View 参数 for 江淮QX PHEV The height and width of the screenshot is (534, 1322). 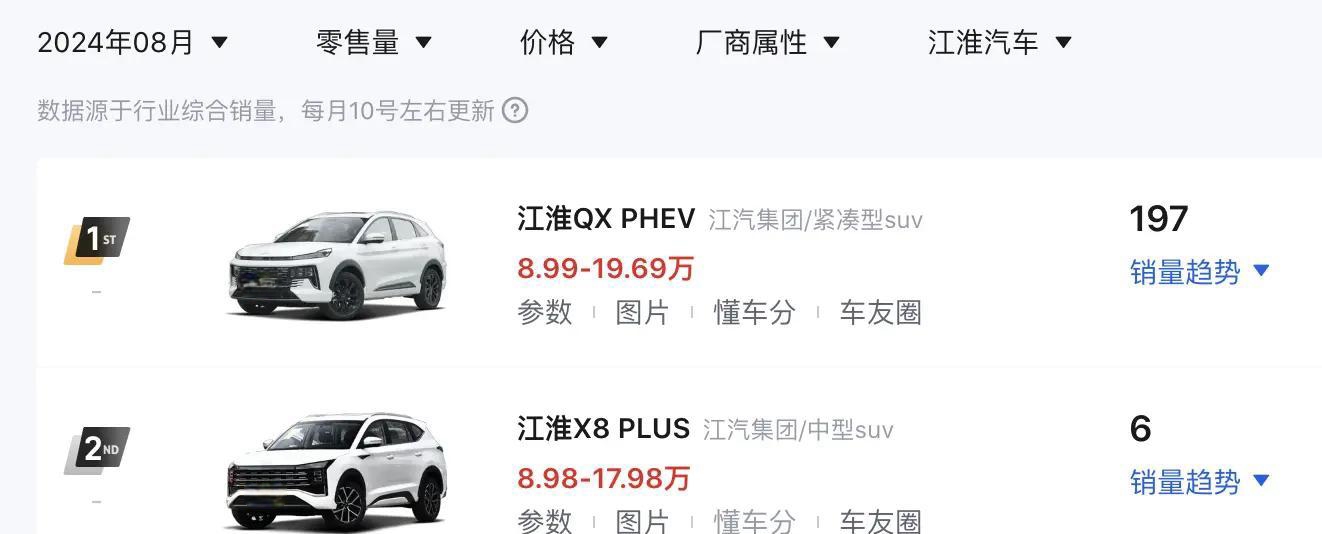pos(545,312)
